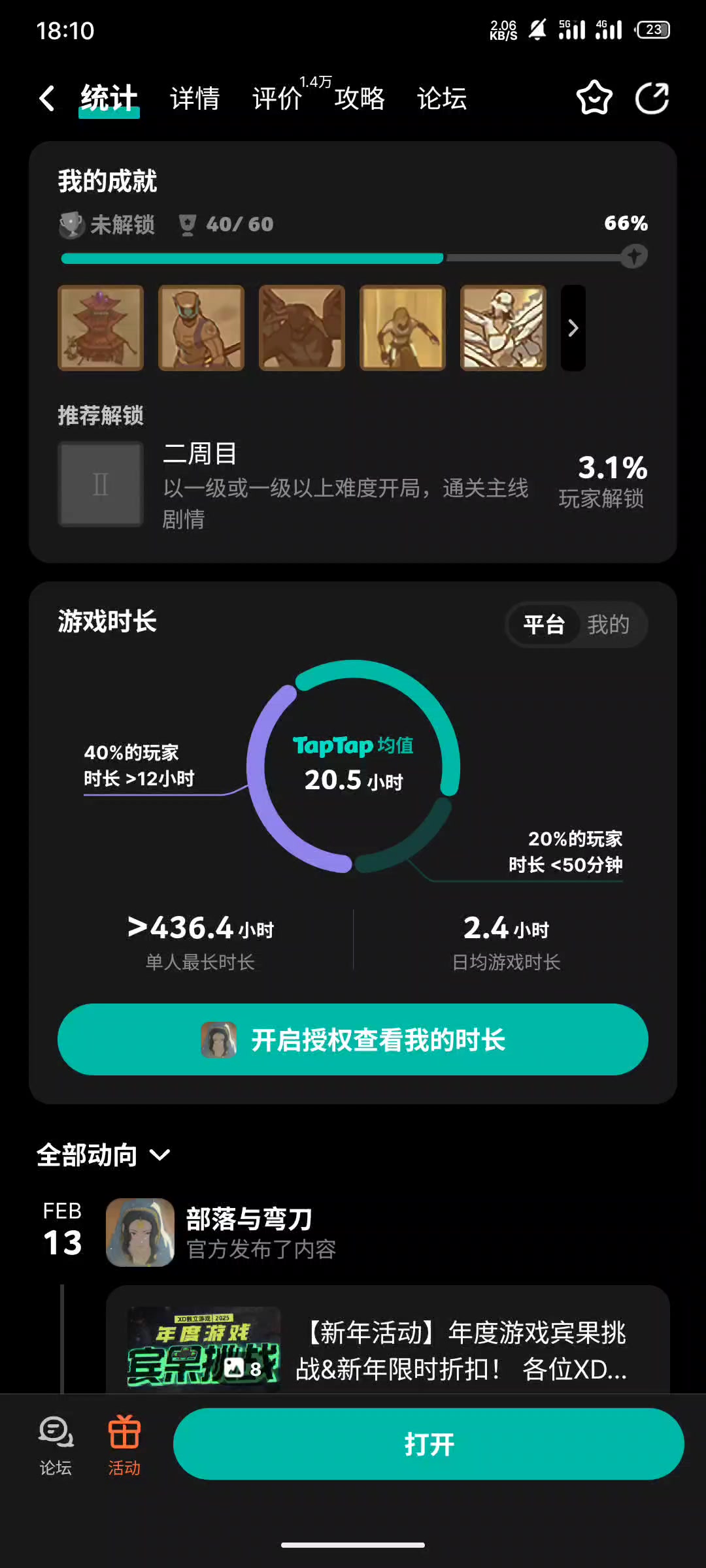Screen dimensions: 706x1568
Task: Open 部落与弯刀 official post header
Action: 248,1232
